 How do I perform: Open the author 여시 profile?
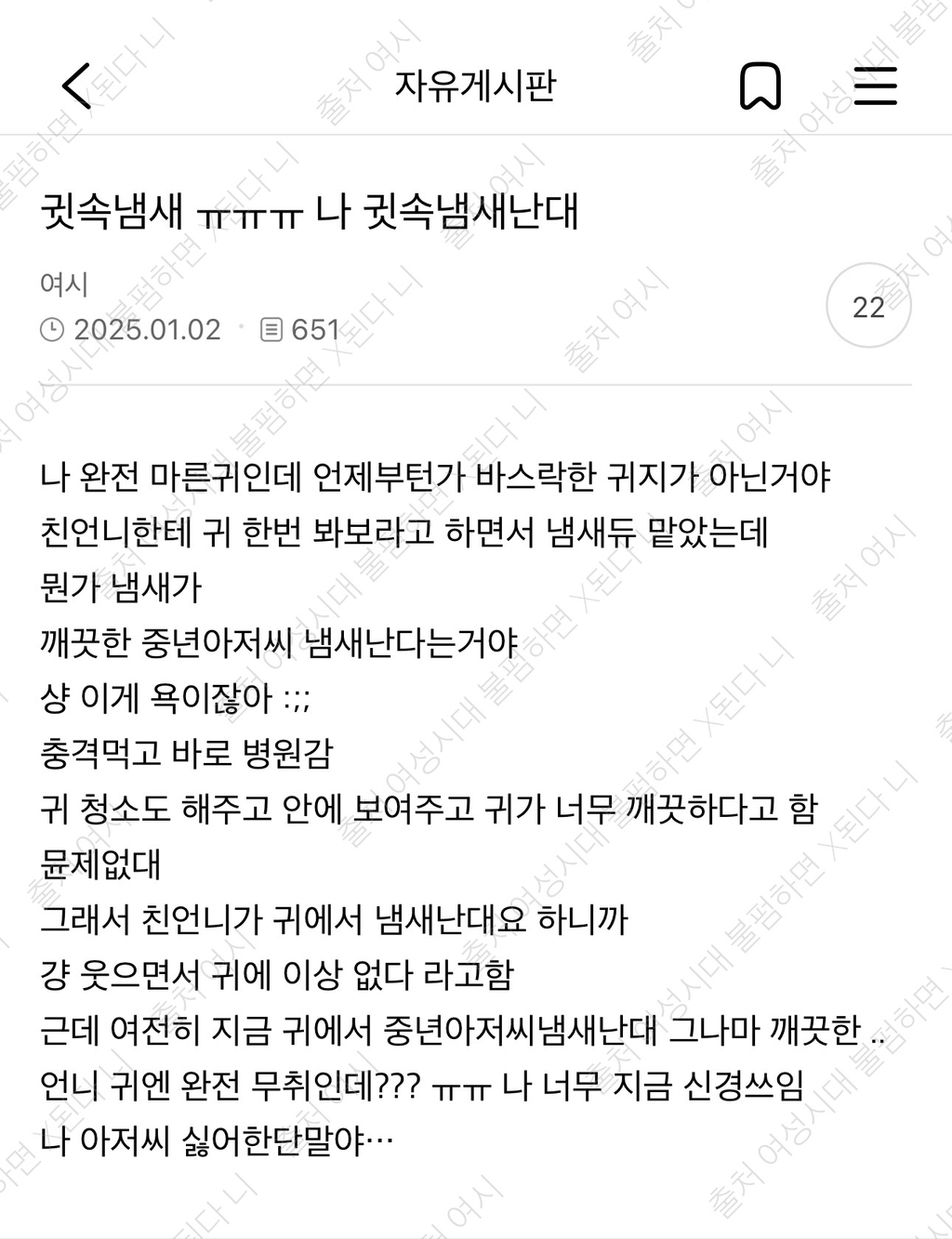click(x=63, y=283)
